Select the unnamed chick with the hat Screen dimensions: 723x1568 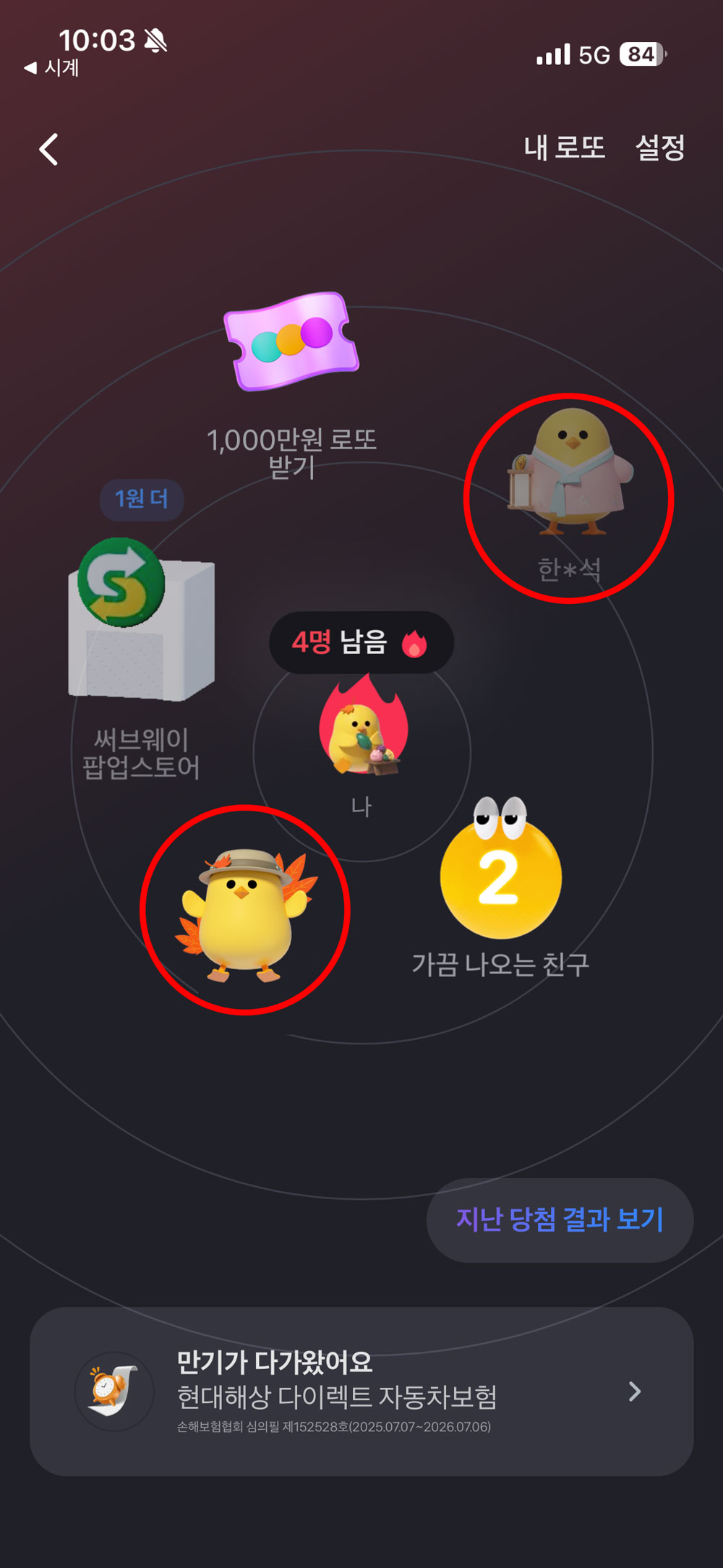pos(245,913)
